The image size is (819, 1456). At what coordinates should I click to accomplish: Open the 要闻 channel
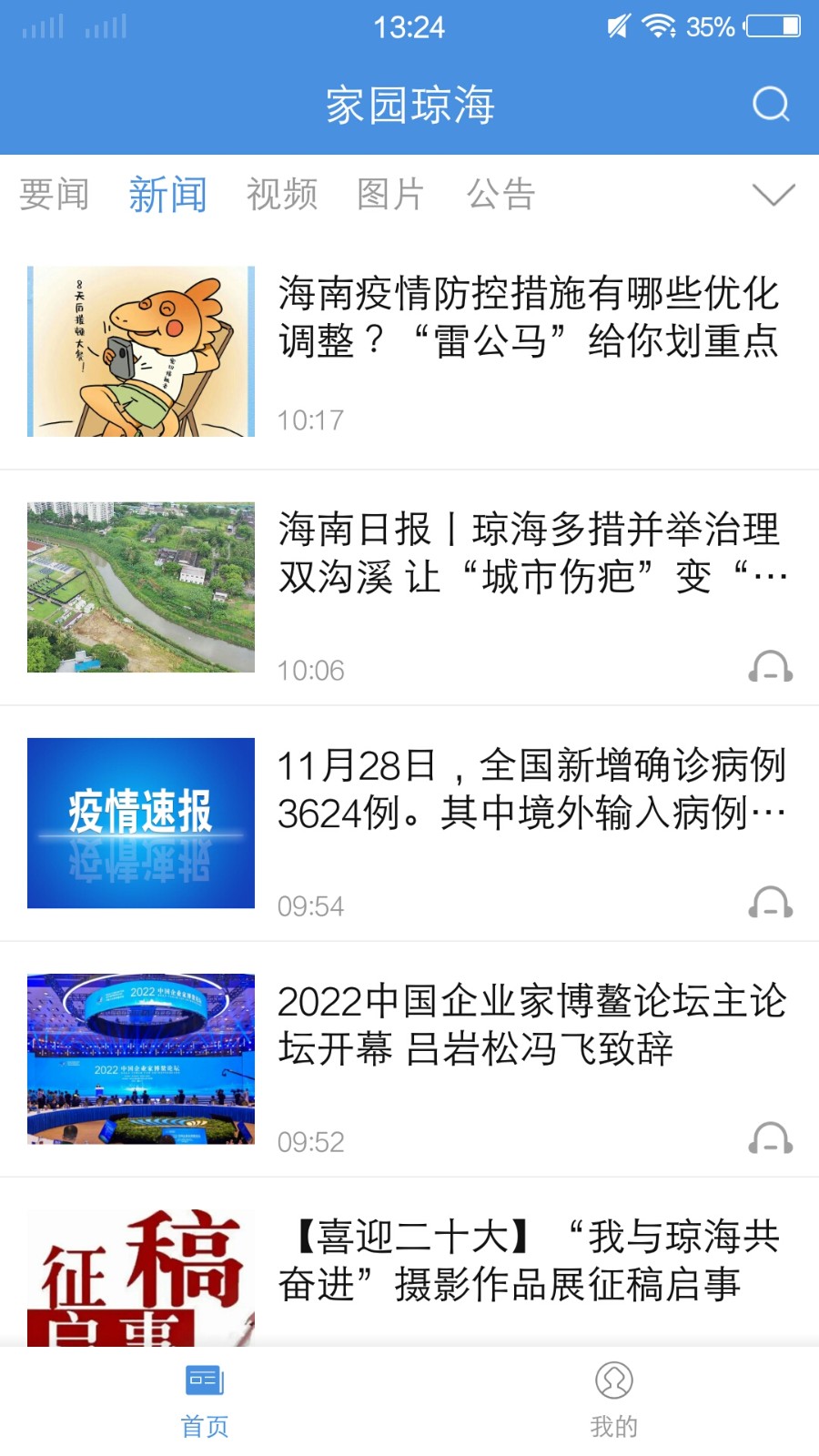pos(53,194)
